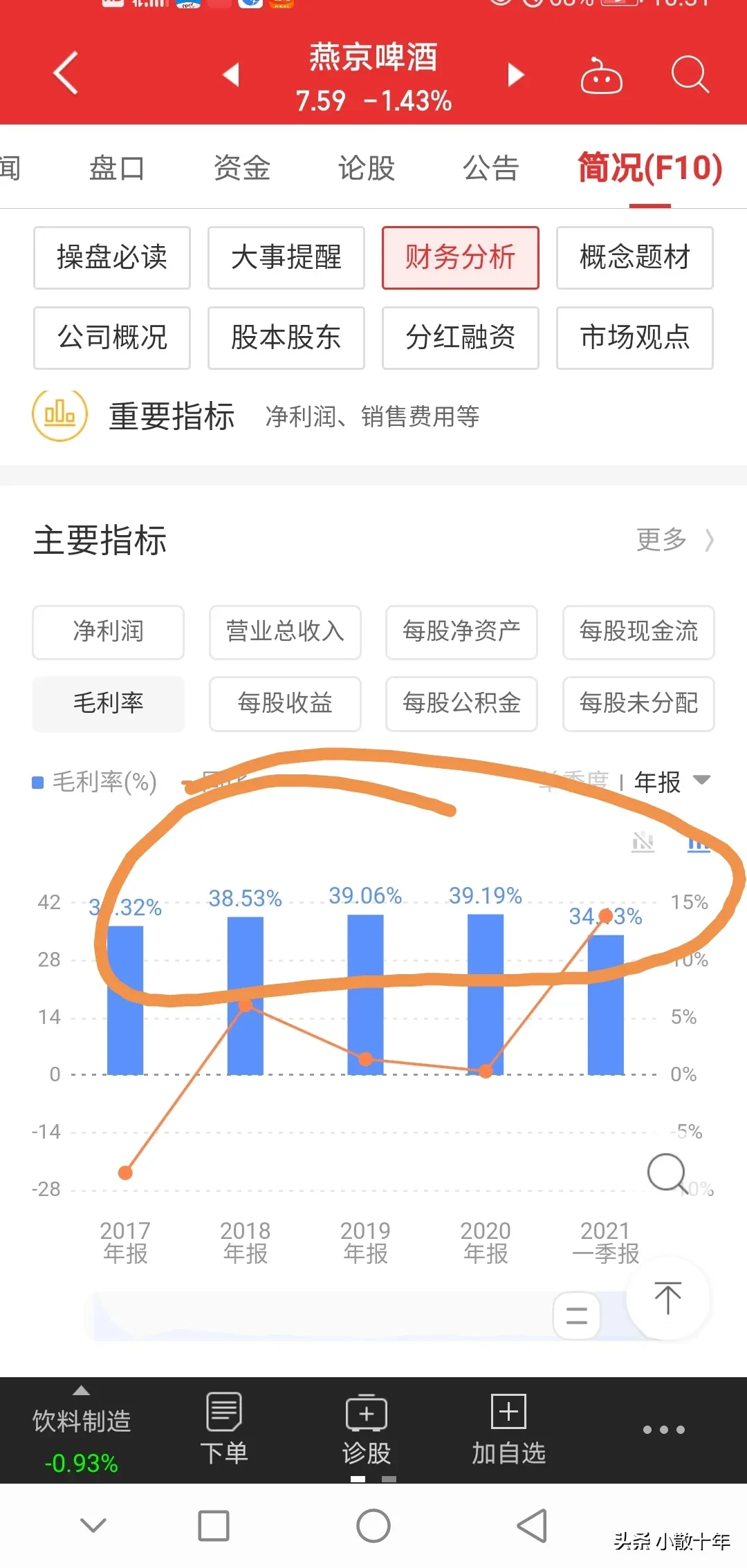Tap the scroll-to-top arrow button

[x=667, y=1298]
